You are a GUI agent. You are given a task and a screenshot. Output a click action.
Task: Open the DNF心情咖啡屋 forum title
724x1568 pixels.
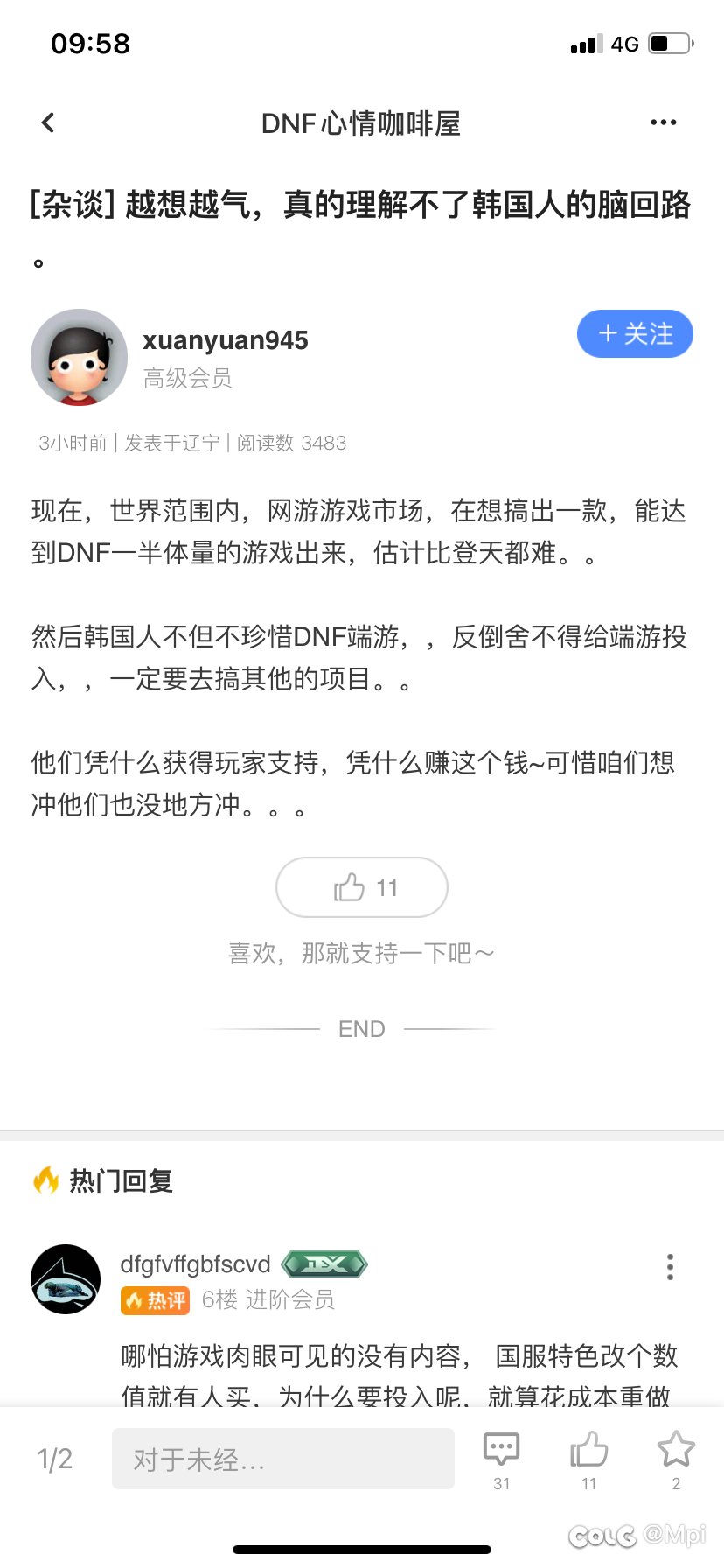pyautogui.click(x=362, y=122)
